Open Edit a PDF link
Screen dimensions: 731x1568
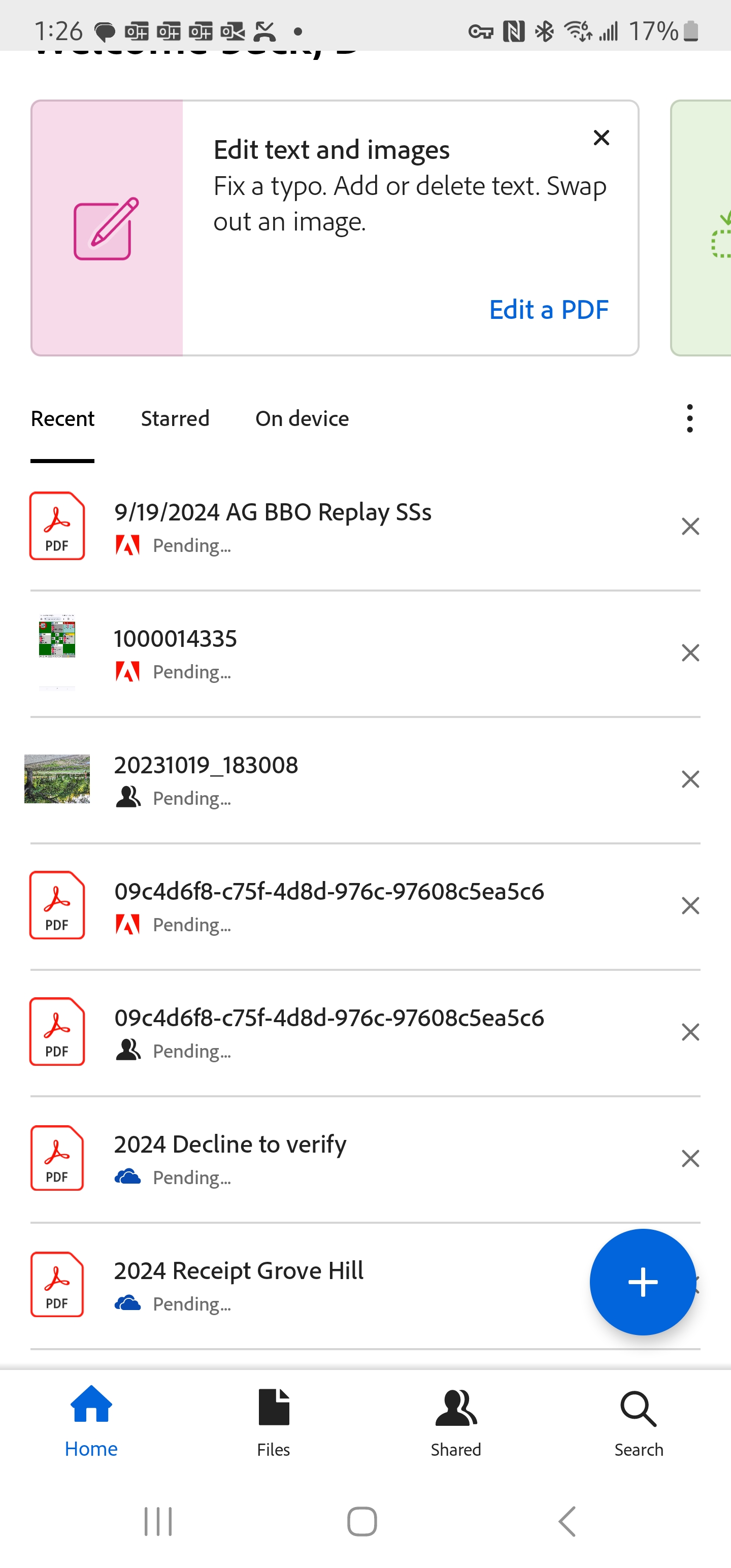pos(548,309)
